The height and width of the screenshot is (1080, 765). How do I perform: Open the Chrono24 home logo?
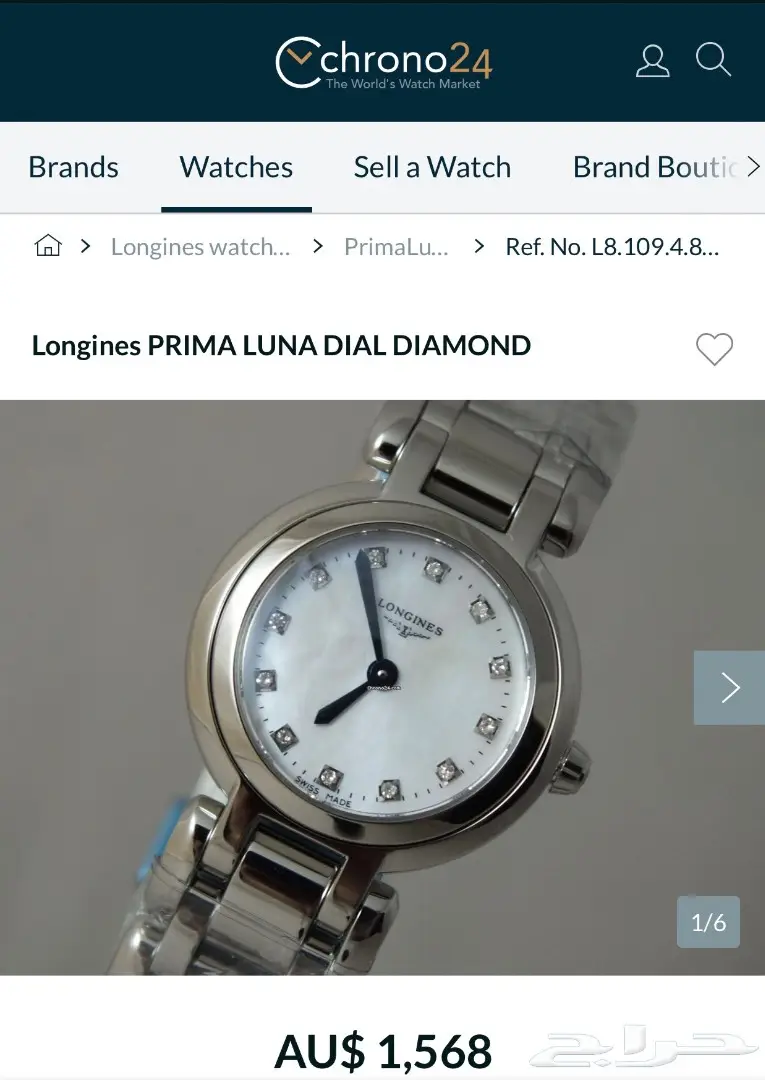point(383,60)
